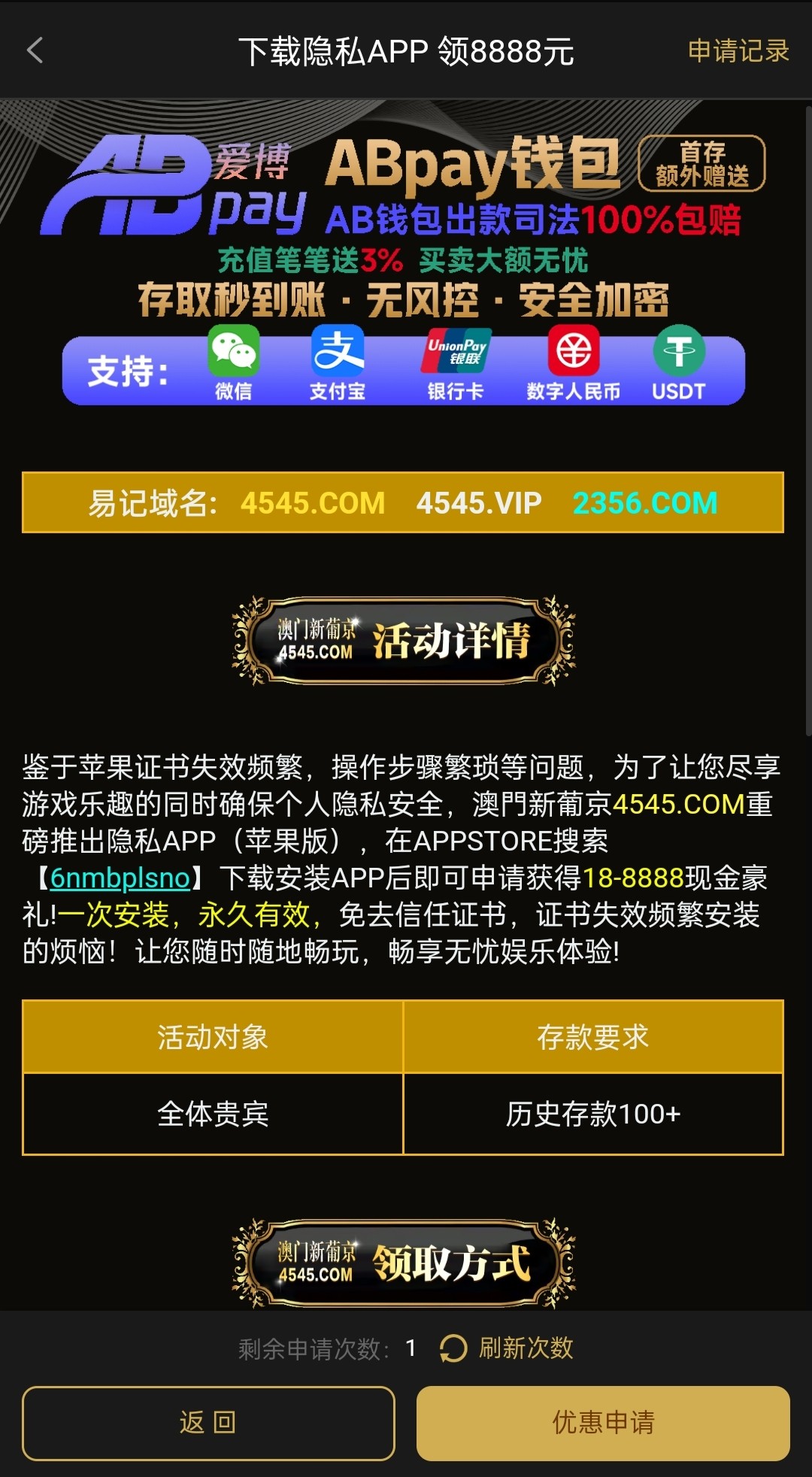Refresh remaining count via 刷新次数
Image resolution: width=812 pixels, height=1477 pixels.
507,1348
